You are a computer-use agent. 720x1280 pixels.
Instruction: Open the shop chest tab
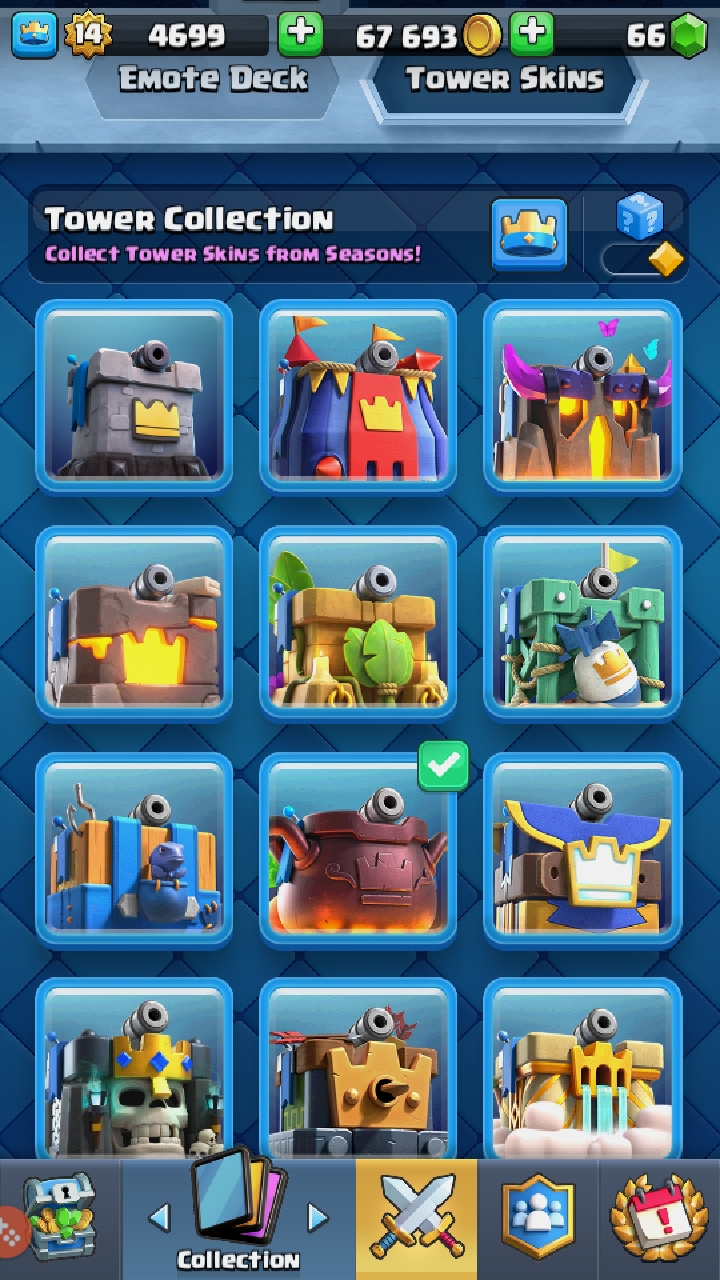59,1219
